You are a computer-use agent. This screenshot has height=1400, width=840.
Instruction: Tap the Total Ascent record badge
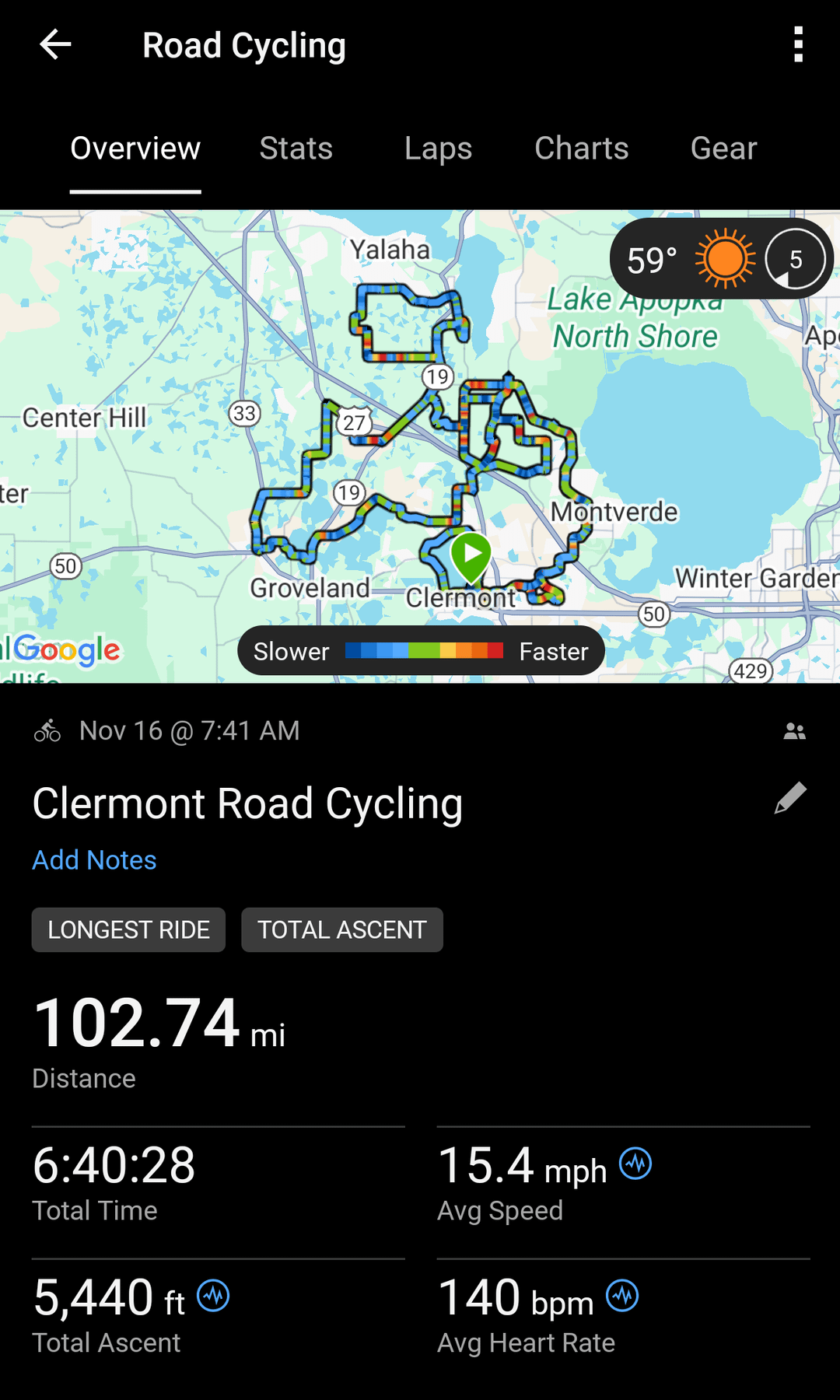click(x=341, y=930)
